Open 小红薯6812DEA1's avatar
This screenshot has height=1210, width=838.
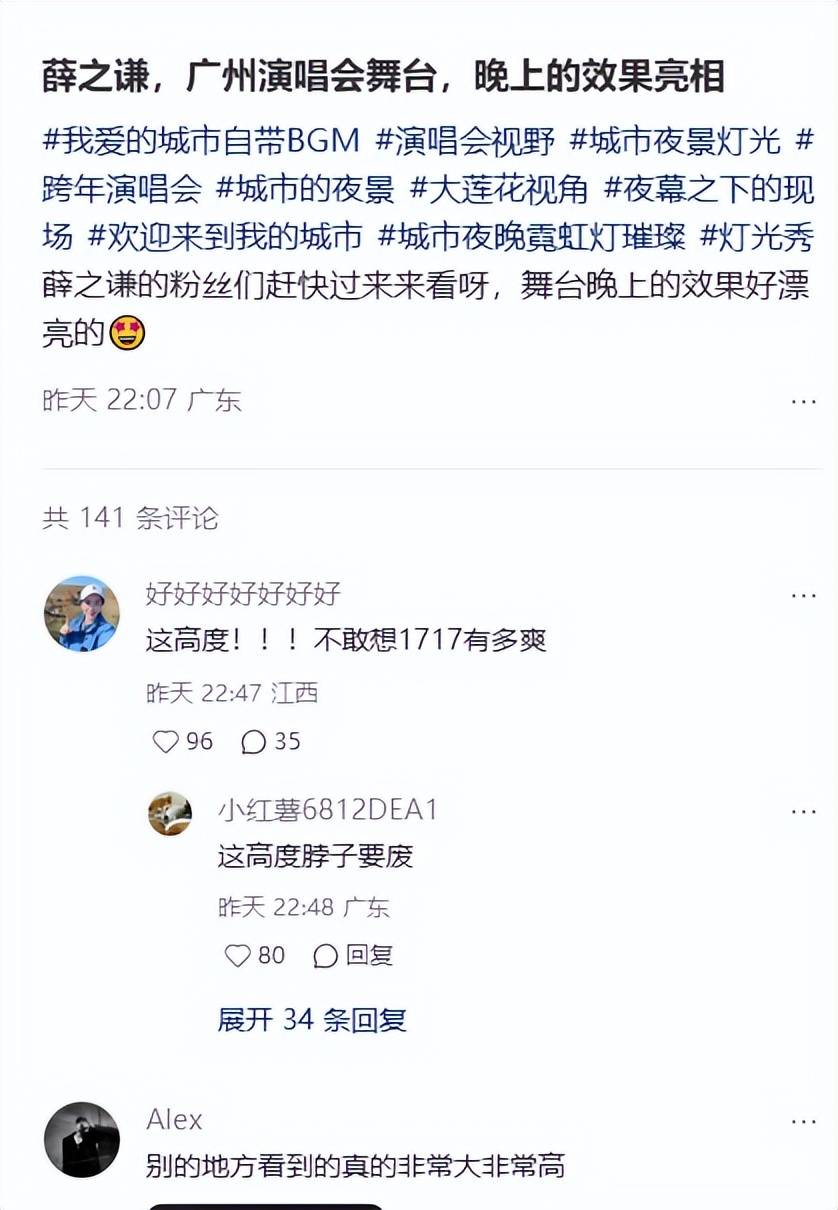click(x=170, y=813)
